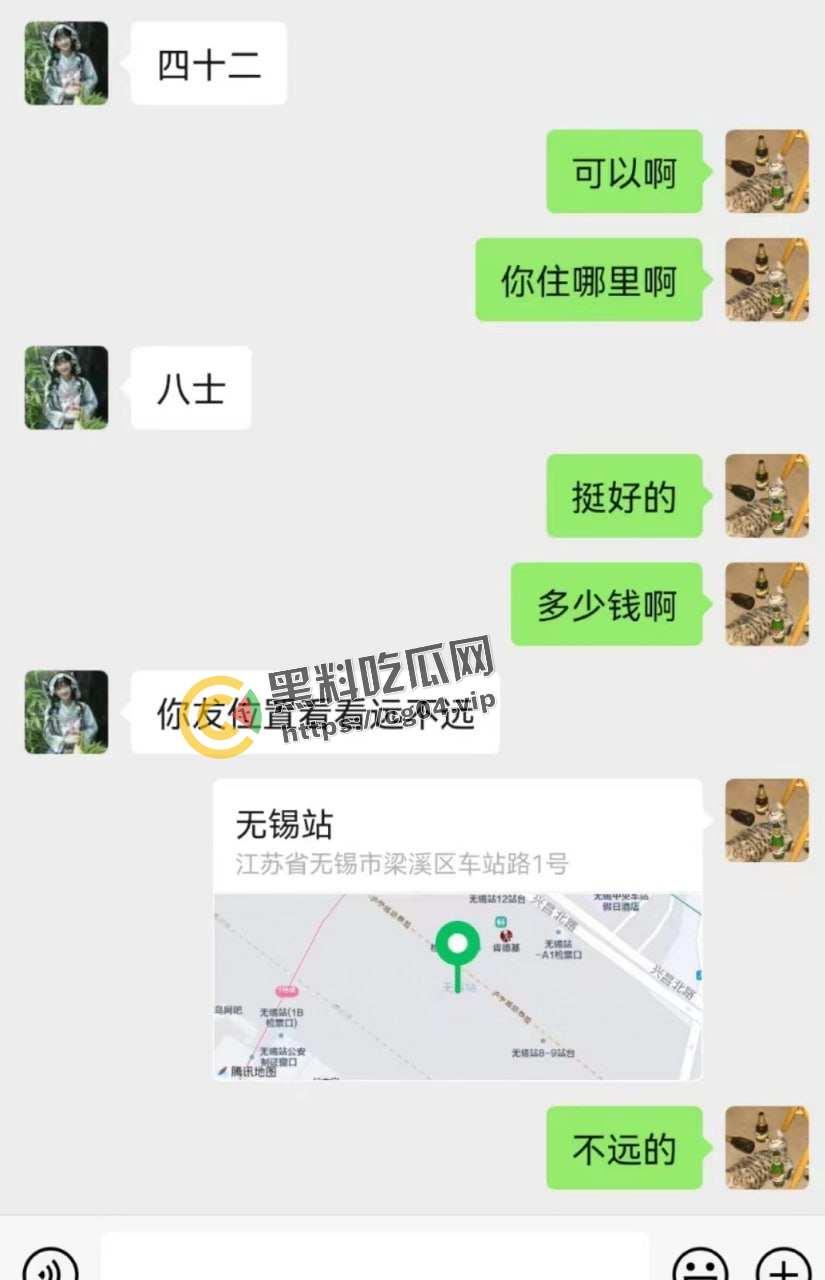Open the 无锡站 shared location card

(457, 930)
